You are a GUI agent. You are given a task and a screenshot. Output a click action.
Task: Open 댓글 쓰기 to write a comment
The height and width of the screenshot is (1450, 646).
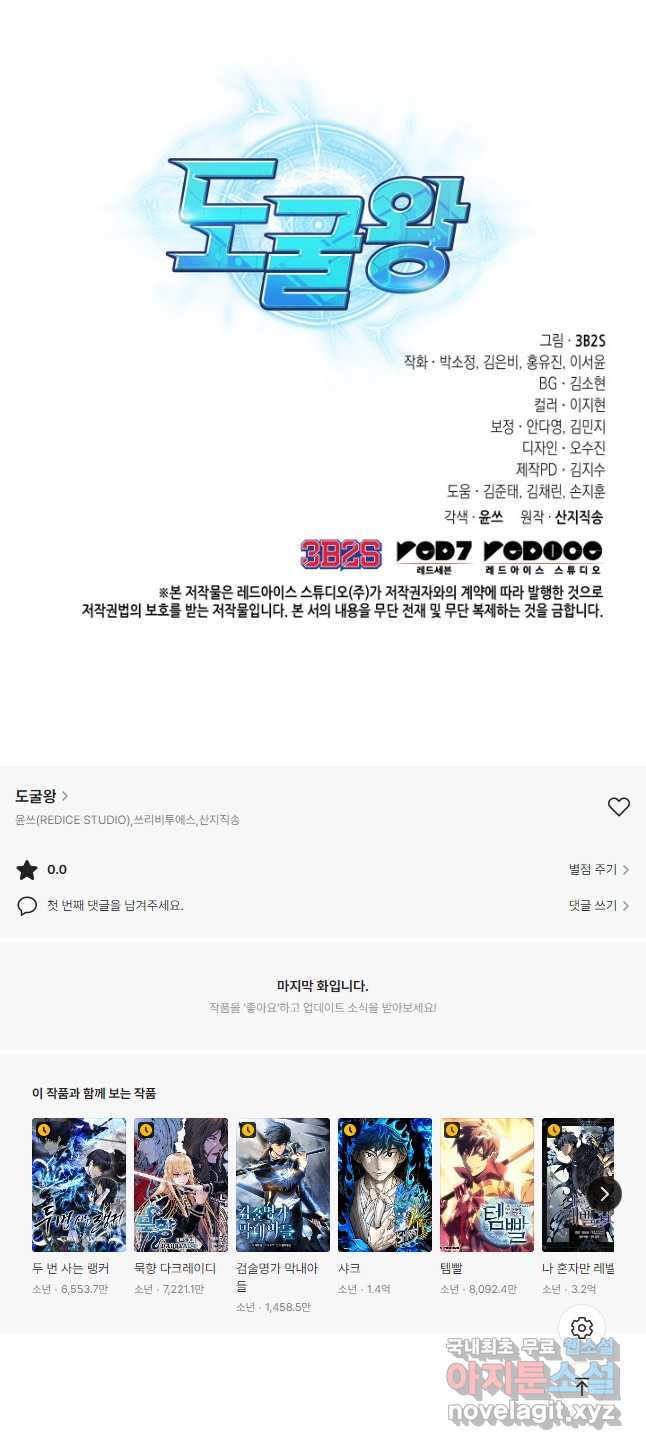click(598, 906)
